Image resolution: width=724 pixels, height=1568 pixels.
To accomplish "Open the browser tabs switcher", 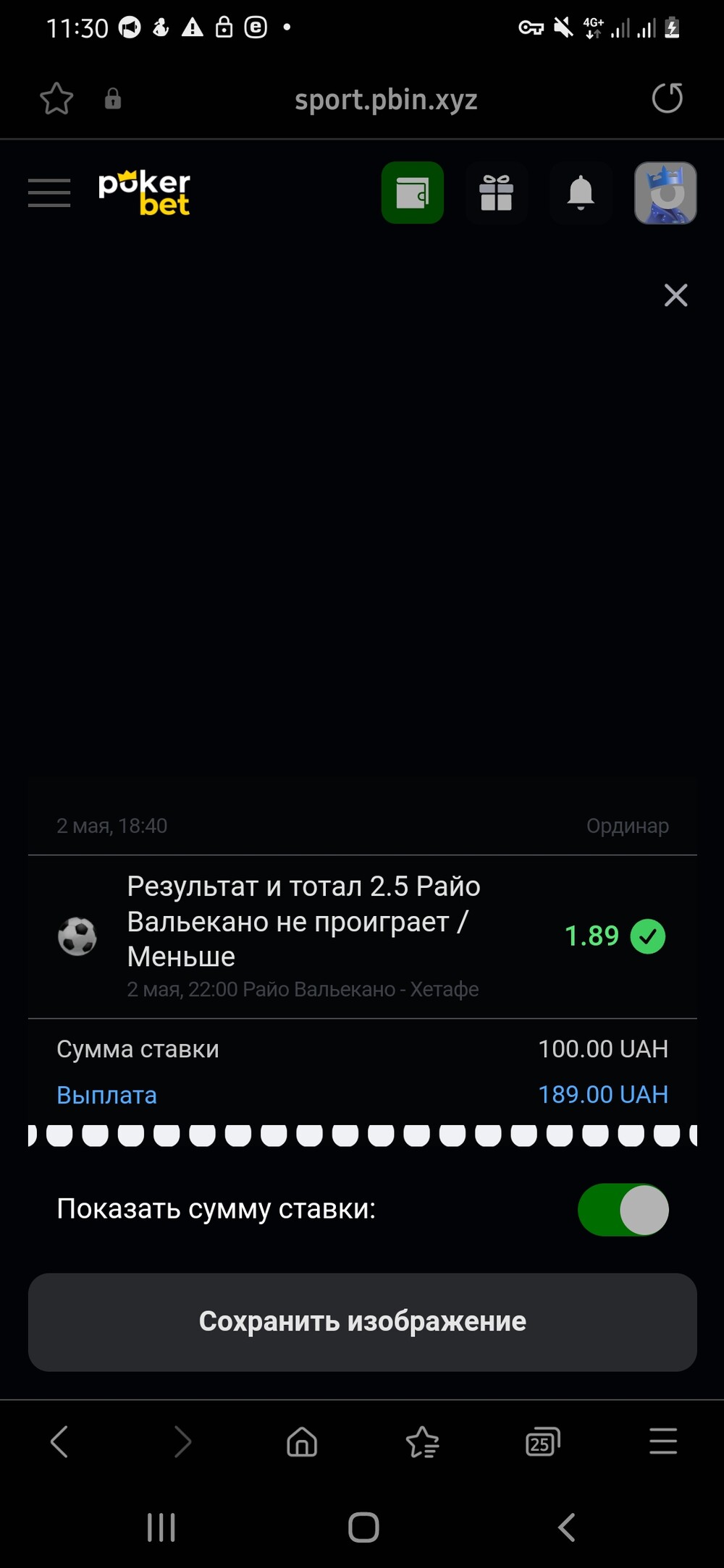I will pyautogui.click(x=542, y=1441).
